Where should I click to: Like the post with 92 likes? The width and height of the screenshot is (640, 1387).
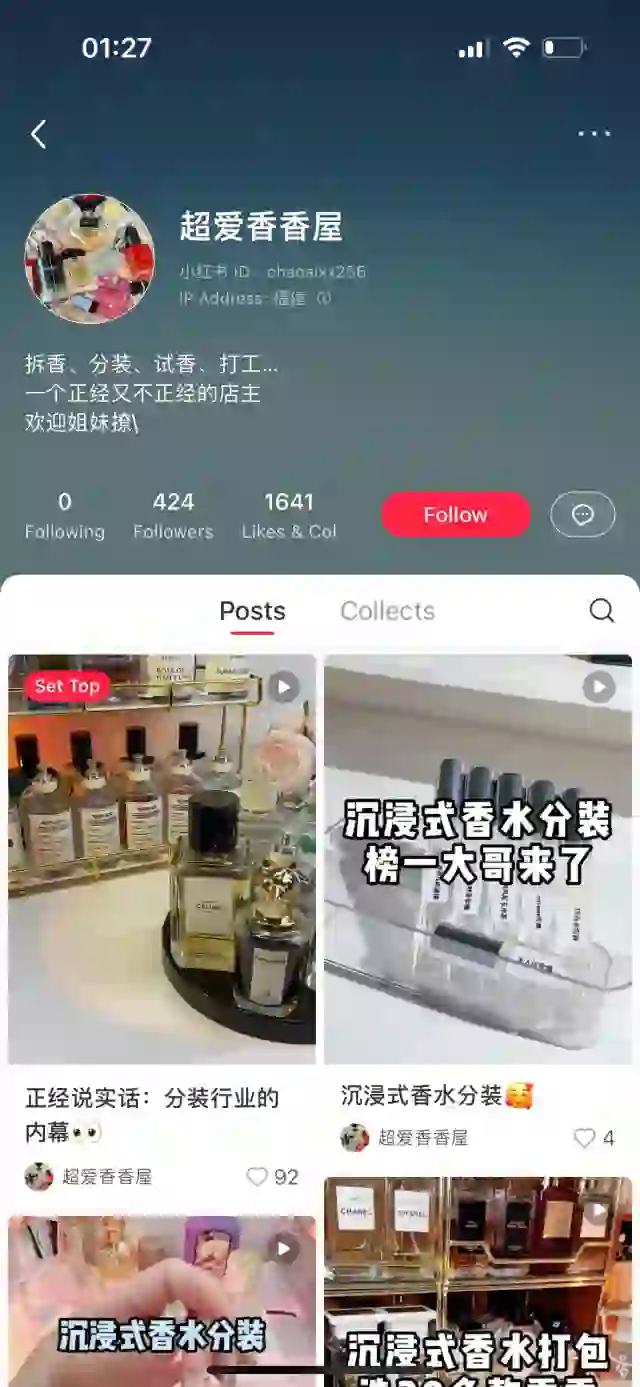258,1177
